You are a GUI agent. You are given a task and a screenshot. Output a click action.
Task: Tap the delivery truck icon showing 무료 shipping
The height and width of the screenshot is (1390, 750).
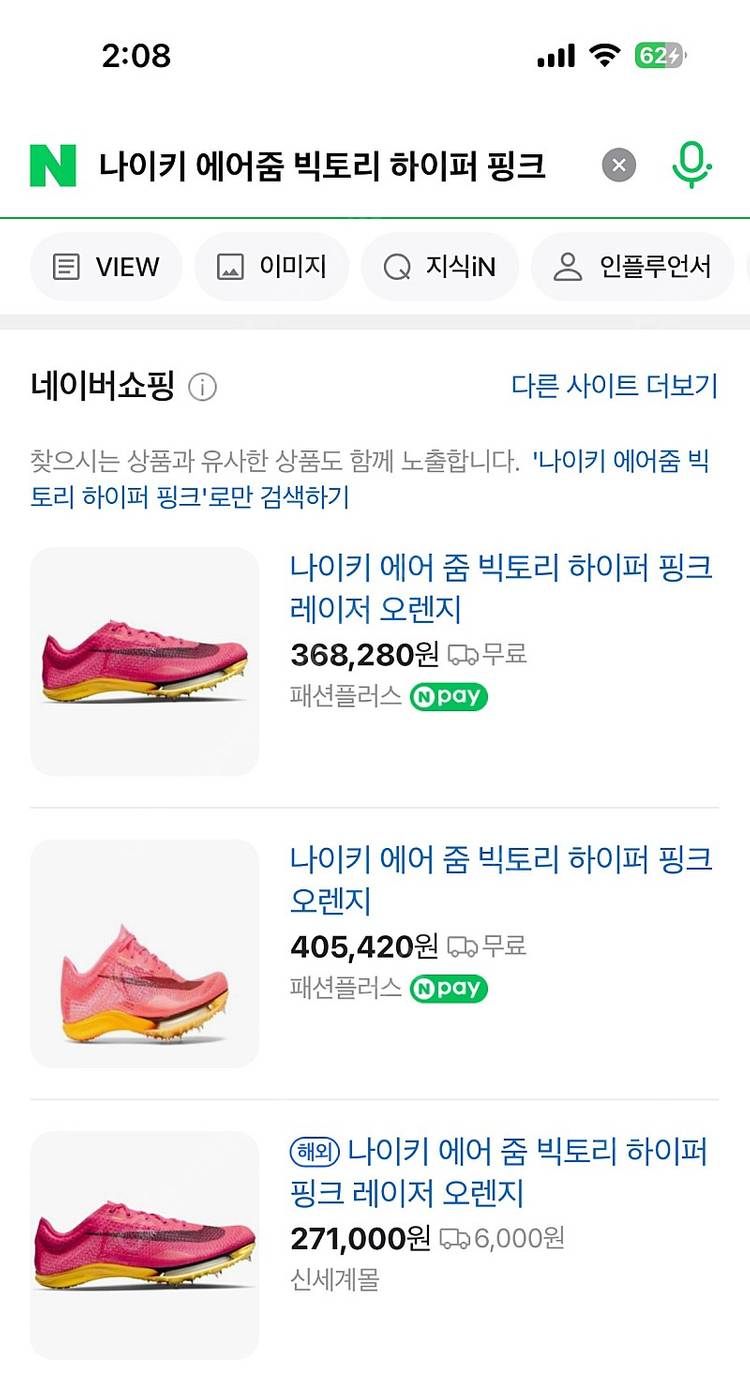coord(464,653)
